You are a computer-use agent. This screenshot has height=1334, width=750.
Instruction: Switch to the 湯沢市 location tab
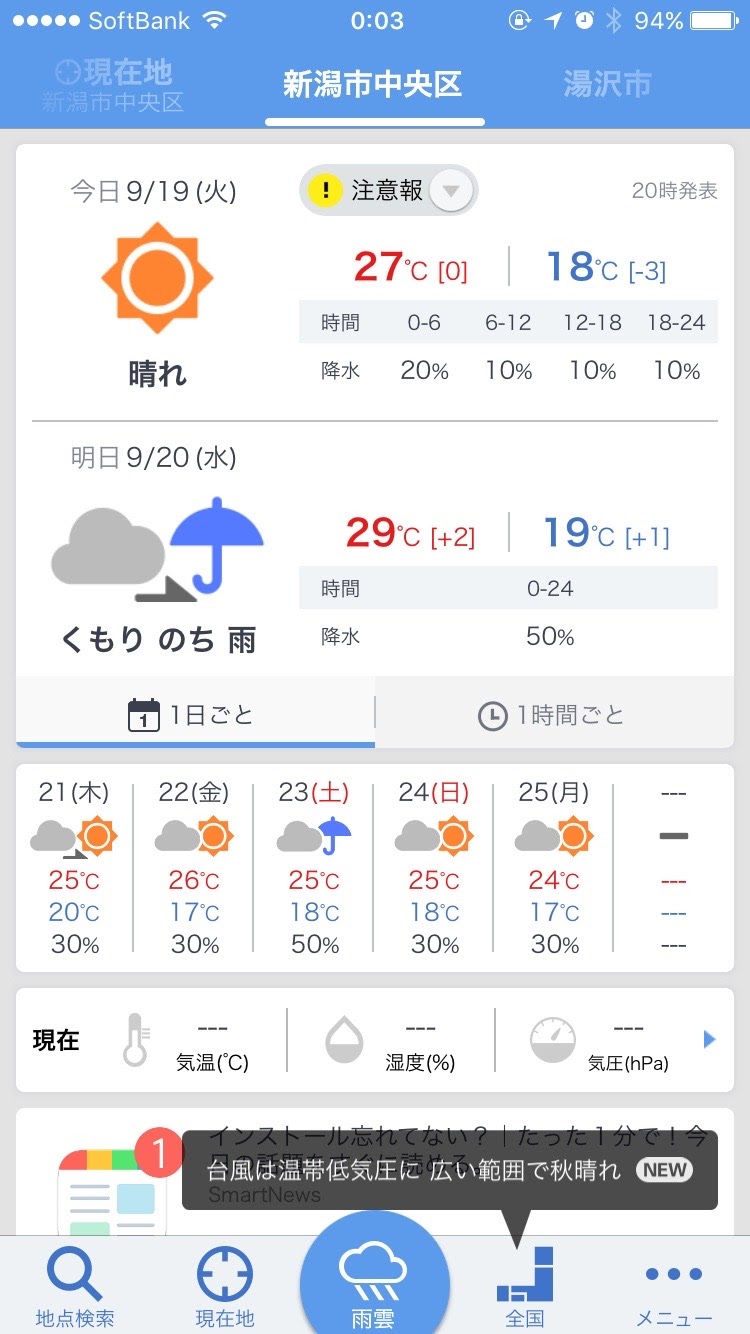pyautogui.click(x=607, y=85)
